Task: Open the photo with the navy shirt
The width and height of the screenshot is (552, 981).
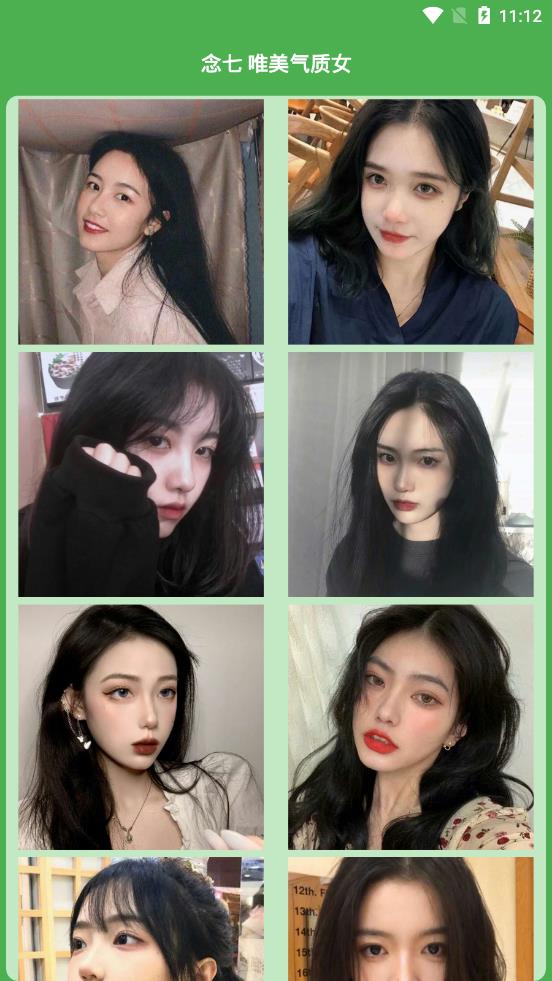Action: click(x=411, y=221)
